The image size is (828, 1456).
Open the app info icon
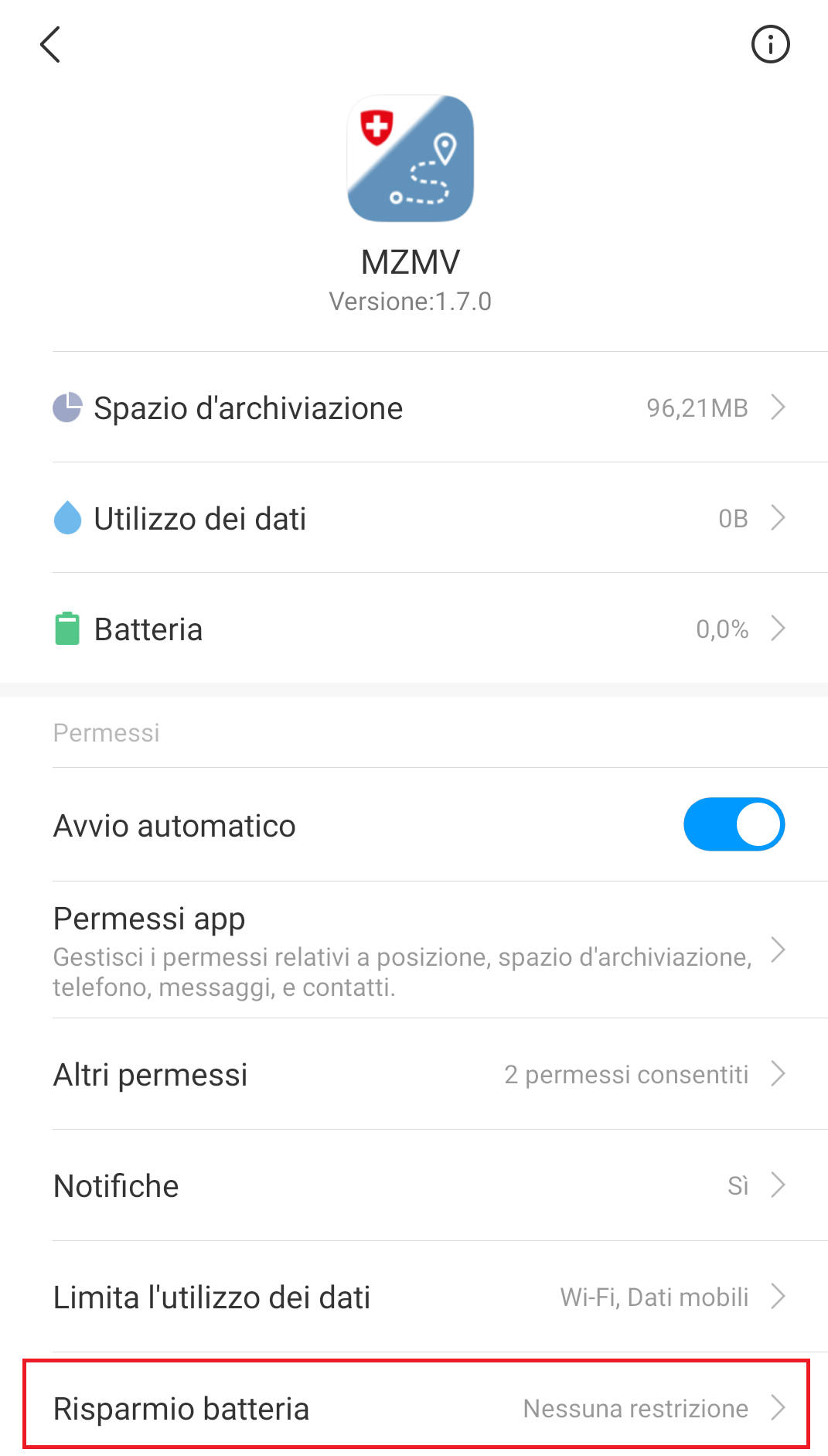[770, 44]
